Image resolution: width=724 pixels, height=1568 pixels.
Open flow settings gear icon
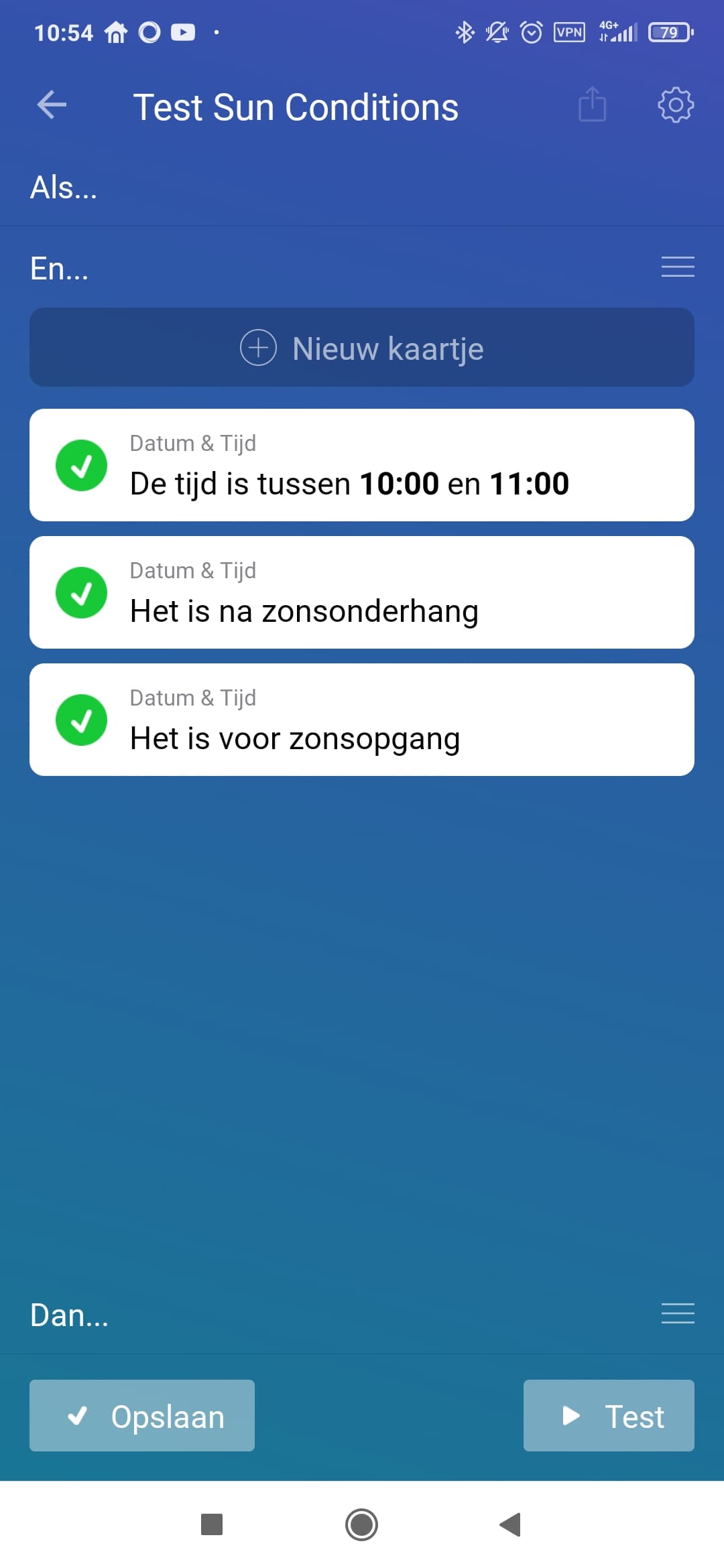(x=675, y=105)
